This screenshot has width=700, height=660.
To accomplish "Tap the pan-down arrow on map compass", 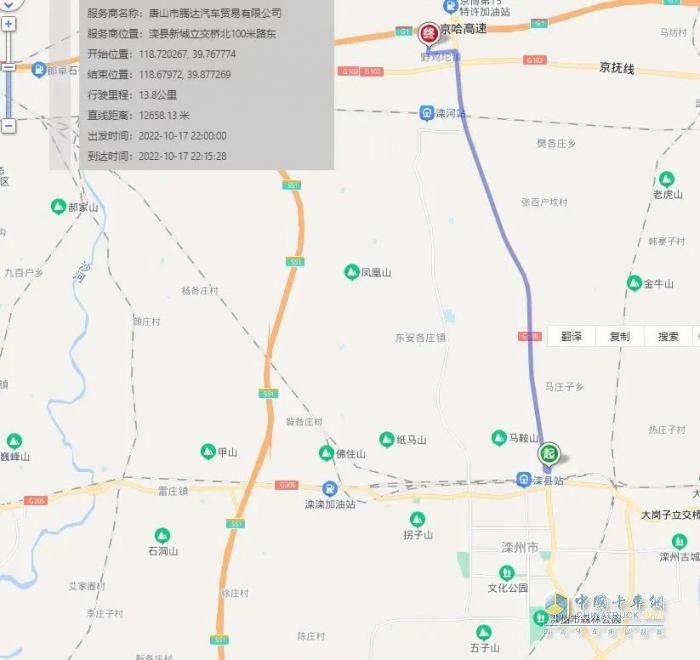I will [8, 5].
